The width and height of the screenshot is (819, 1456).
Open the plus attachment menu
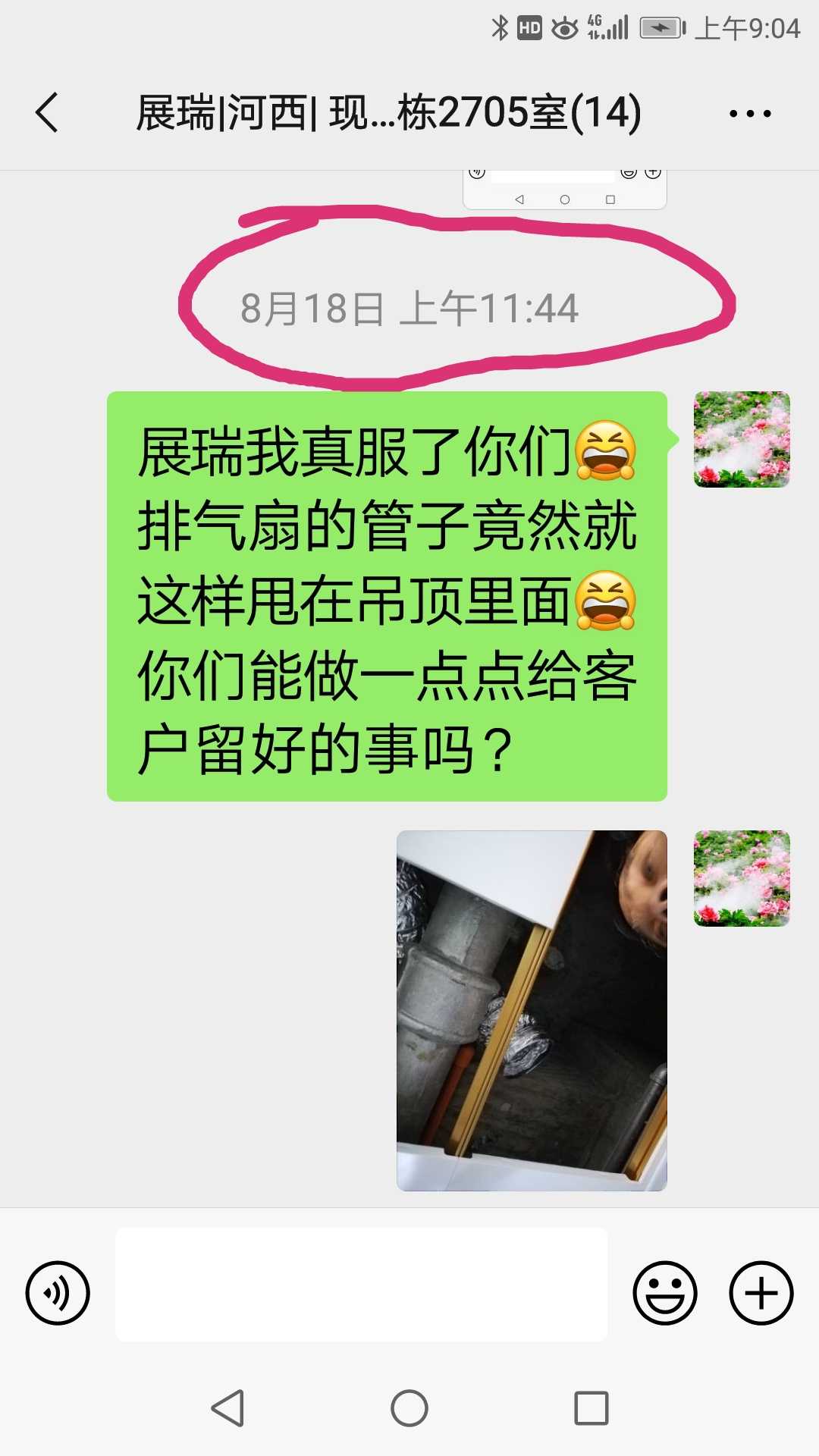point(761,1293)
